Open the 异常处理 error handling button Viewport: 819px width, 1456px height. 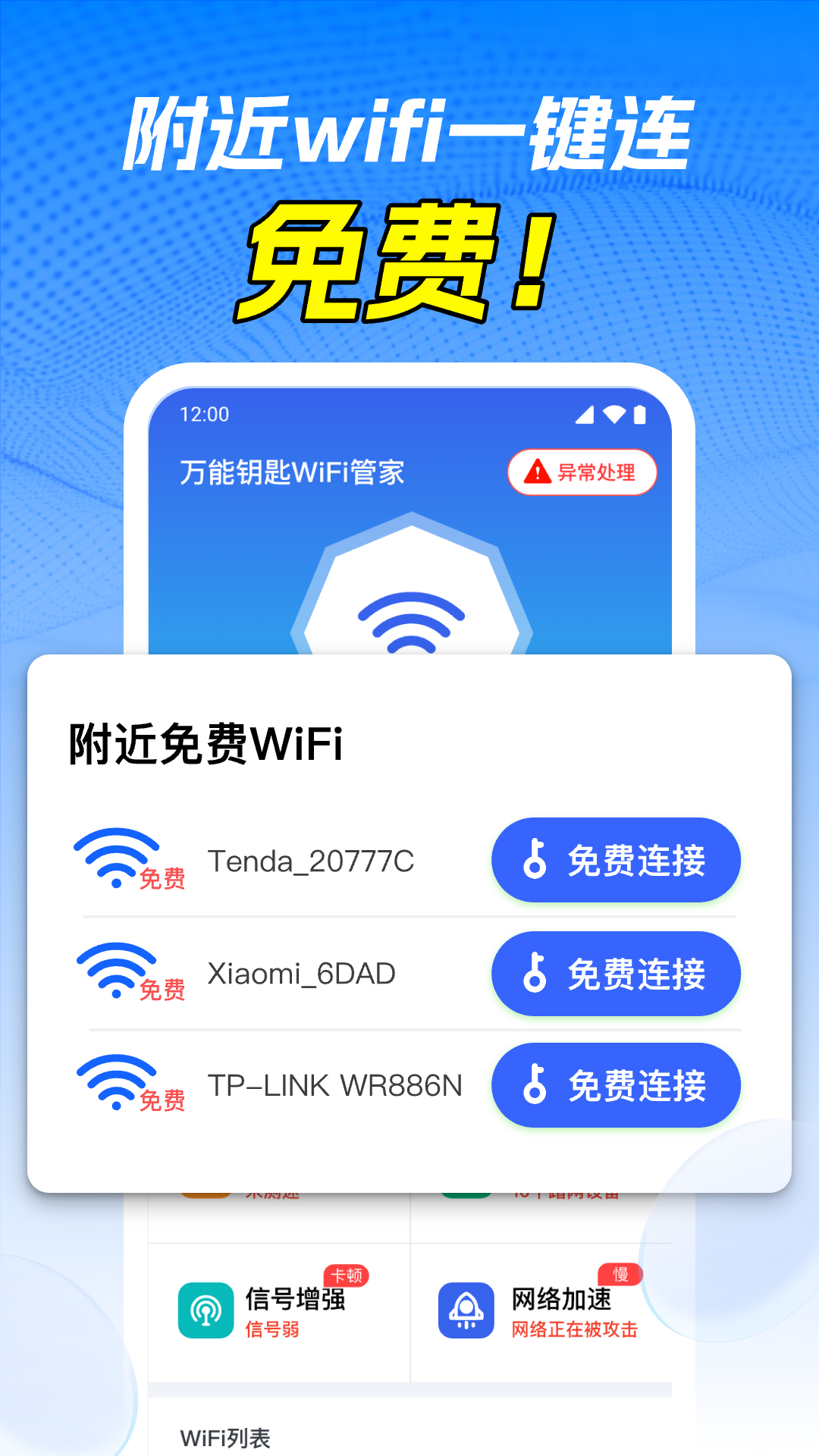coord(582,472)
